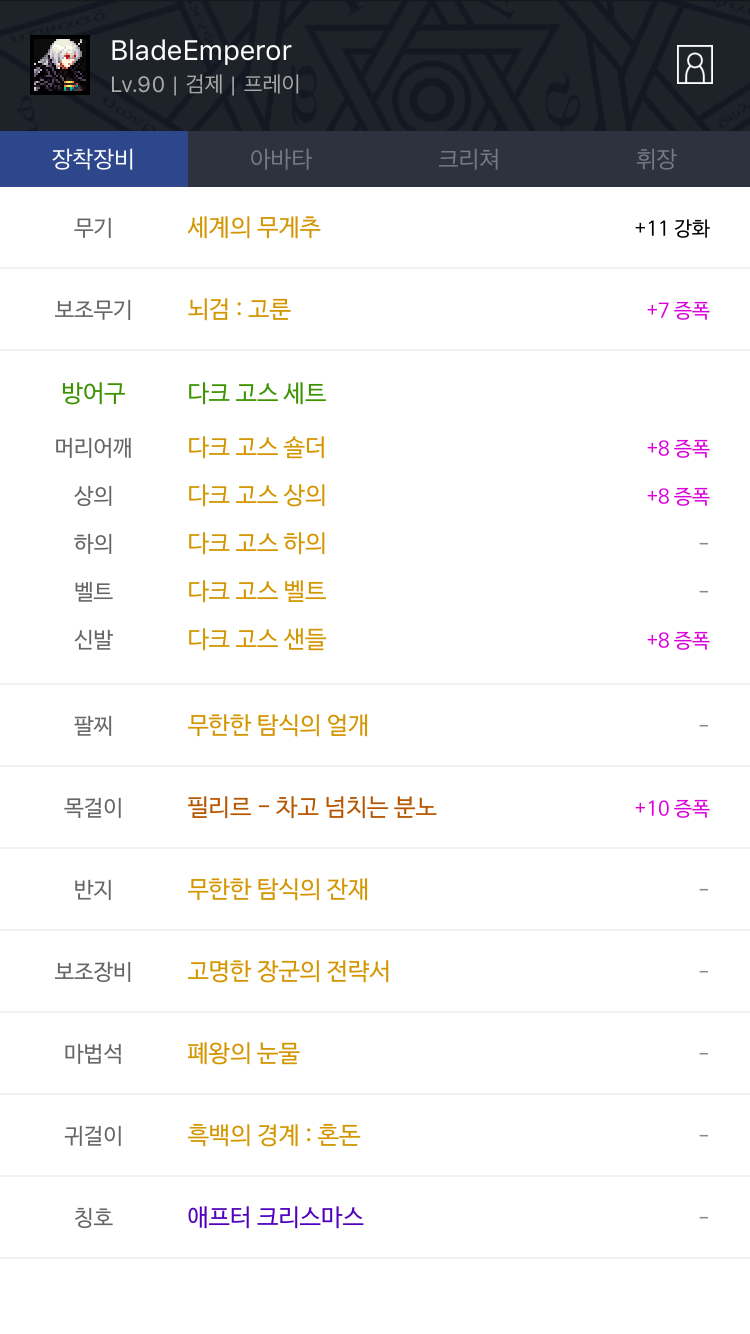The height and width of the screenshot is (1334, 750).
Task: Open 다크 고스 상의 details
Action: pos(257,495)
